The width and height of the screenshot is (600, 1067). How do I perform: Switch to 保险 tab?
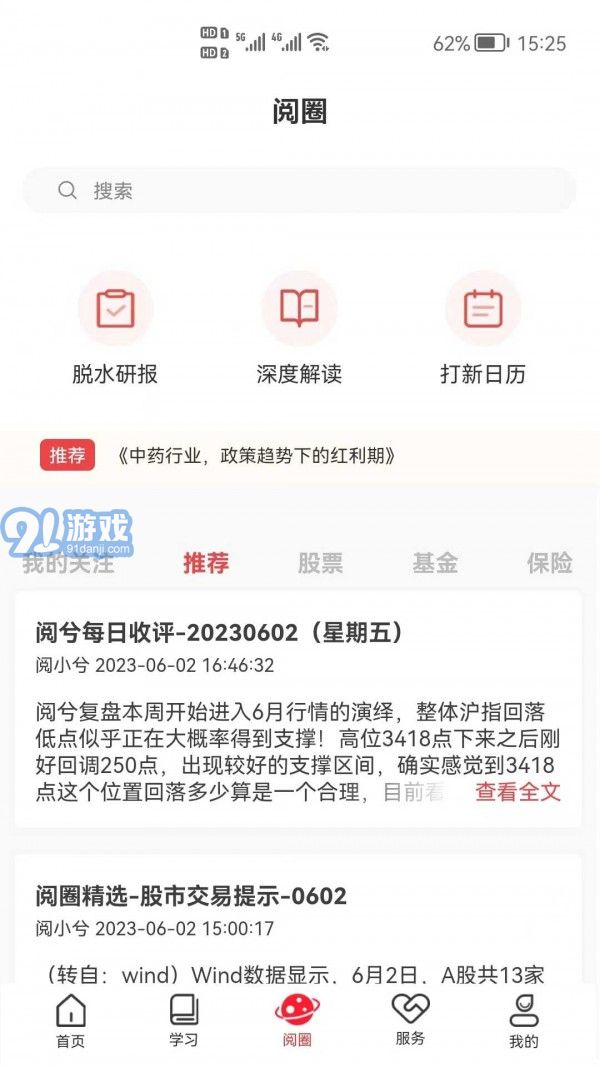(549, 564)
